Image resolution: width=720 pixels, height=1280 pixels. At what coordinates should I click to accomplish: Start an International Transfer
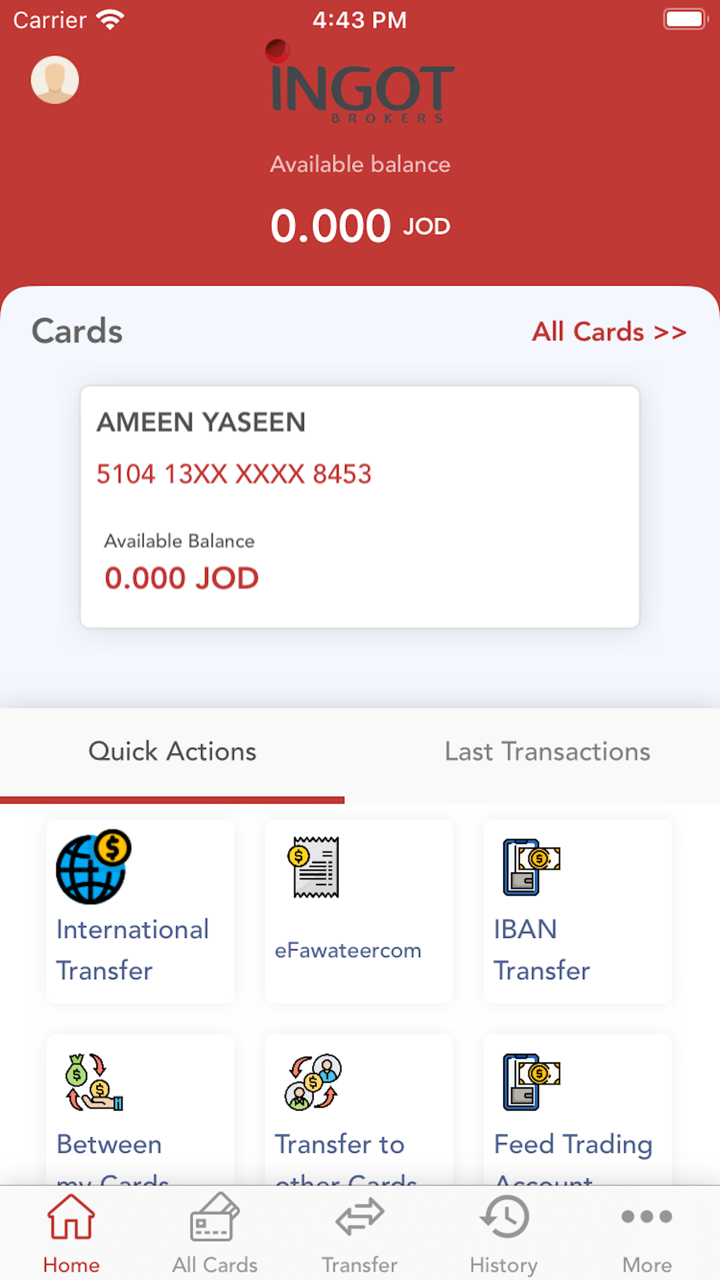click(x=140, y=910)
